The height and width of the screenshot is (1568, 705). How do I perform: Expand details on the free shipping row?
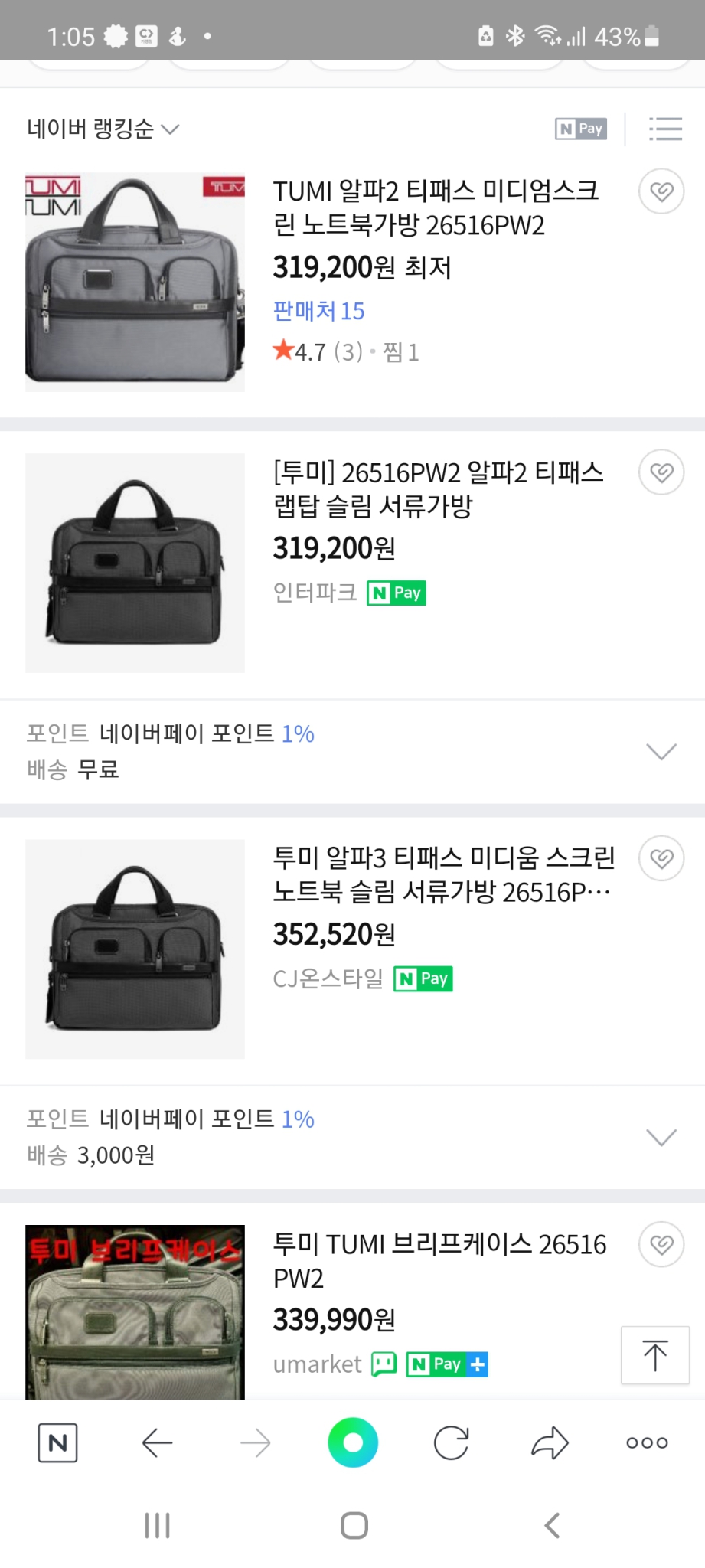click(661, 751)
